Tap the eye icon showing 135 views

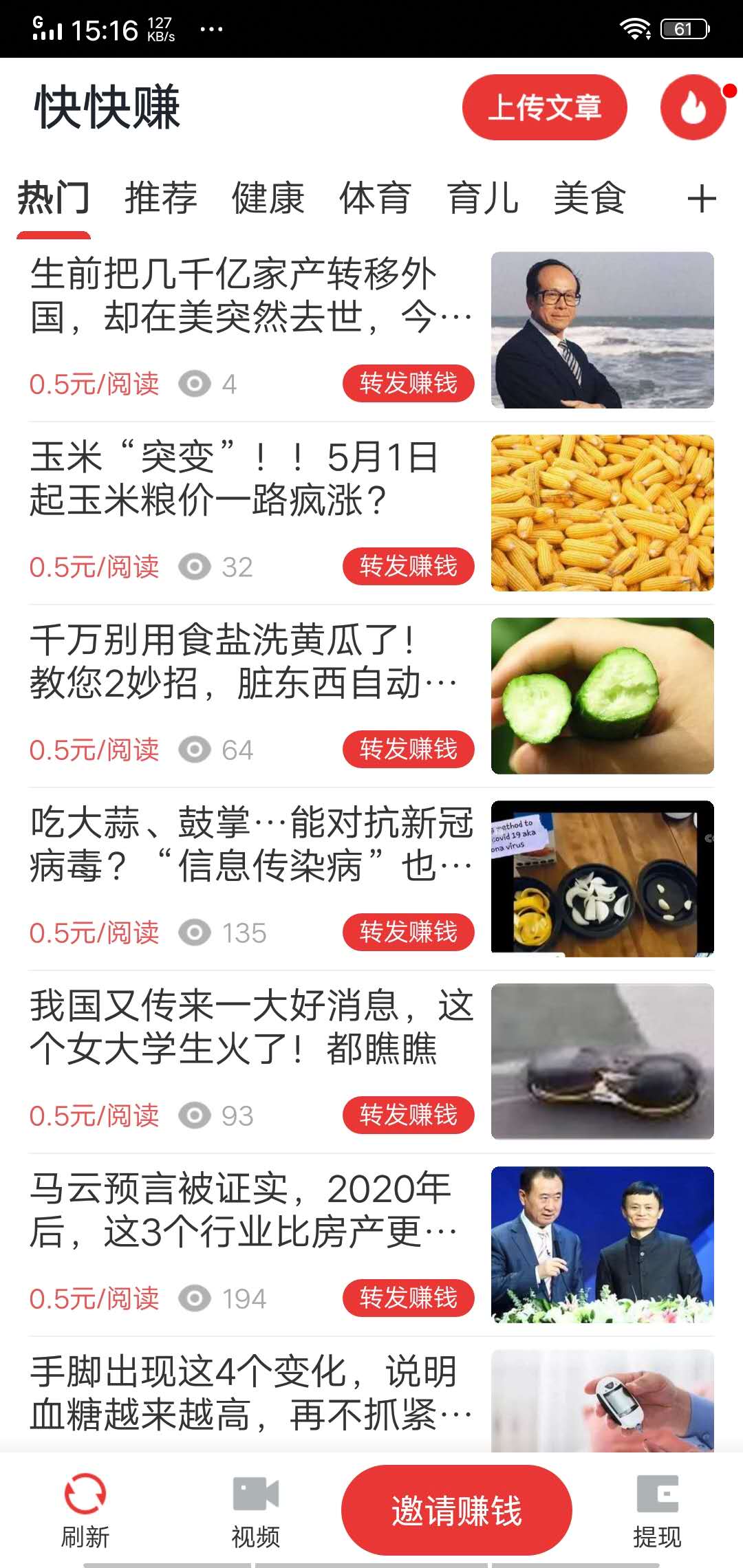tap(195, 933)
